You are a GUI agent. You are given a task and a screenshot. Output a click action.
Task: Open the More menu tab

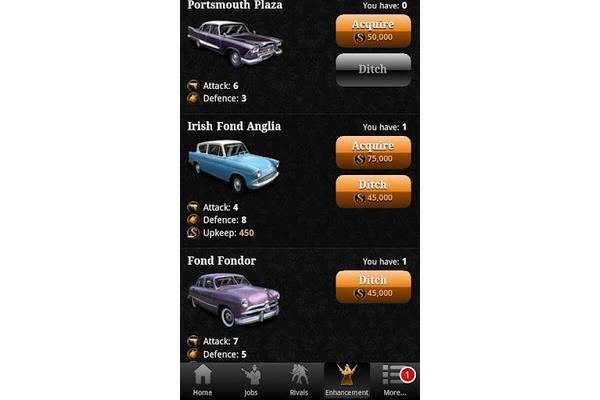click(x=395, y=381)
